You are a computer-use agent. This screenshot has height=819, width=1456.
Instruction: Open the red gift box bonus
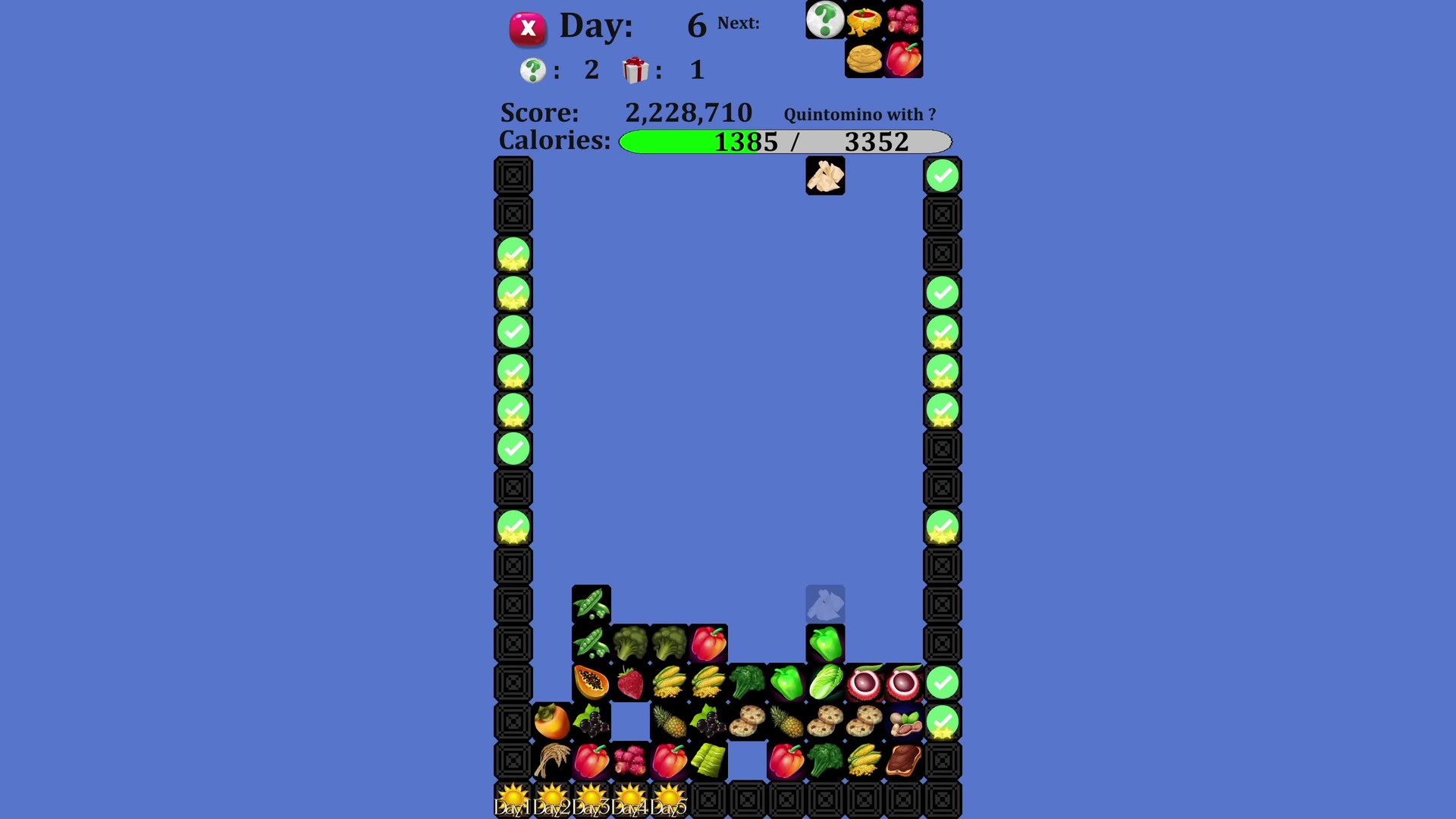pos(635,71)
